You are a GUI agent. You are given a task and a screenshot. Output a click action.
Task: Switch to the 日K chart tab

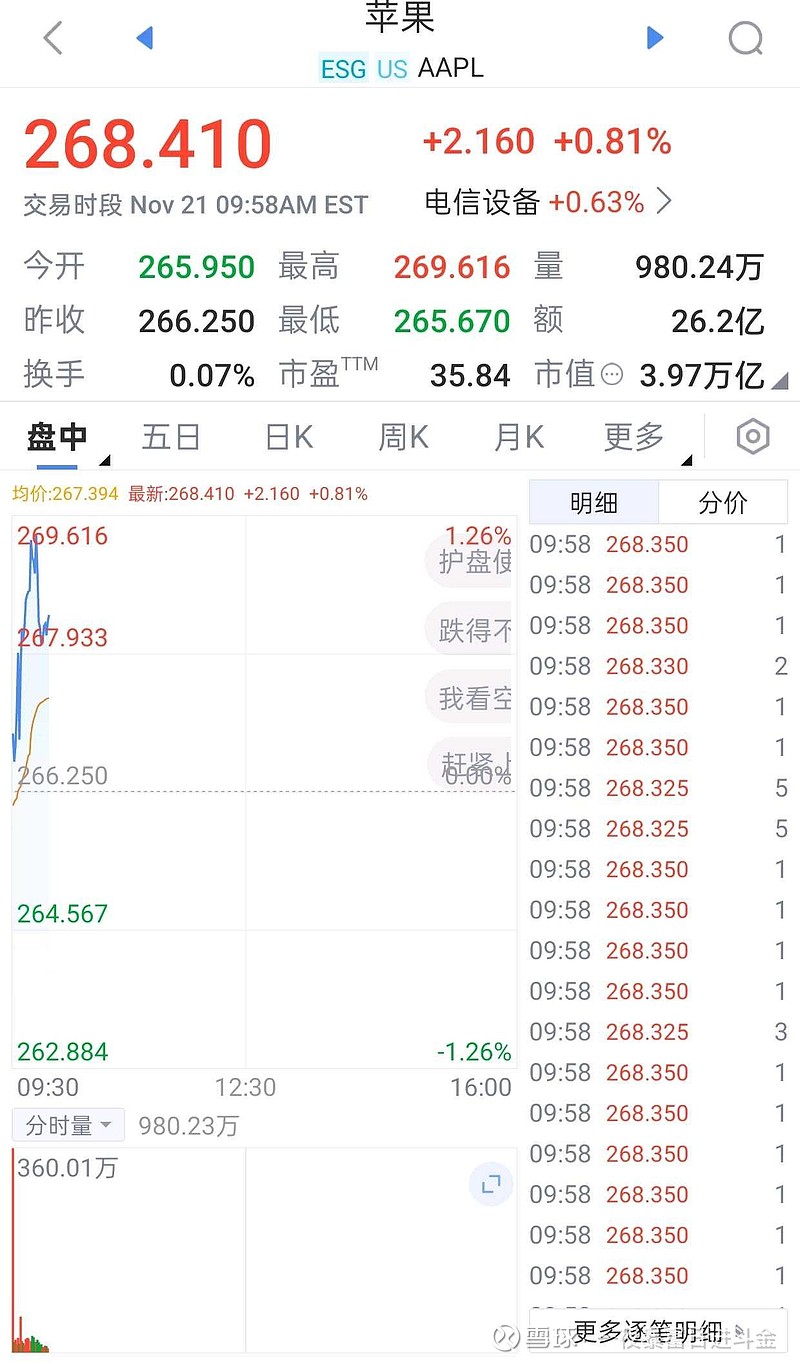(x=287, y=436)
